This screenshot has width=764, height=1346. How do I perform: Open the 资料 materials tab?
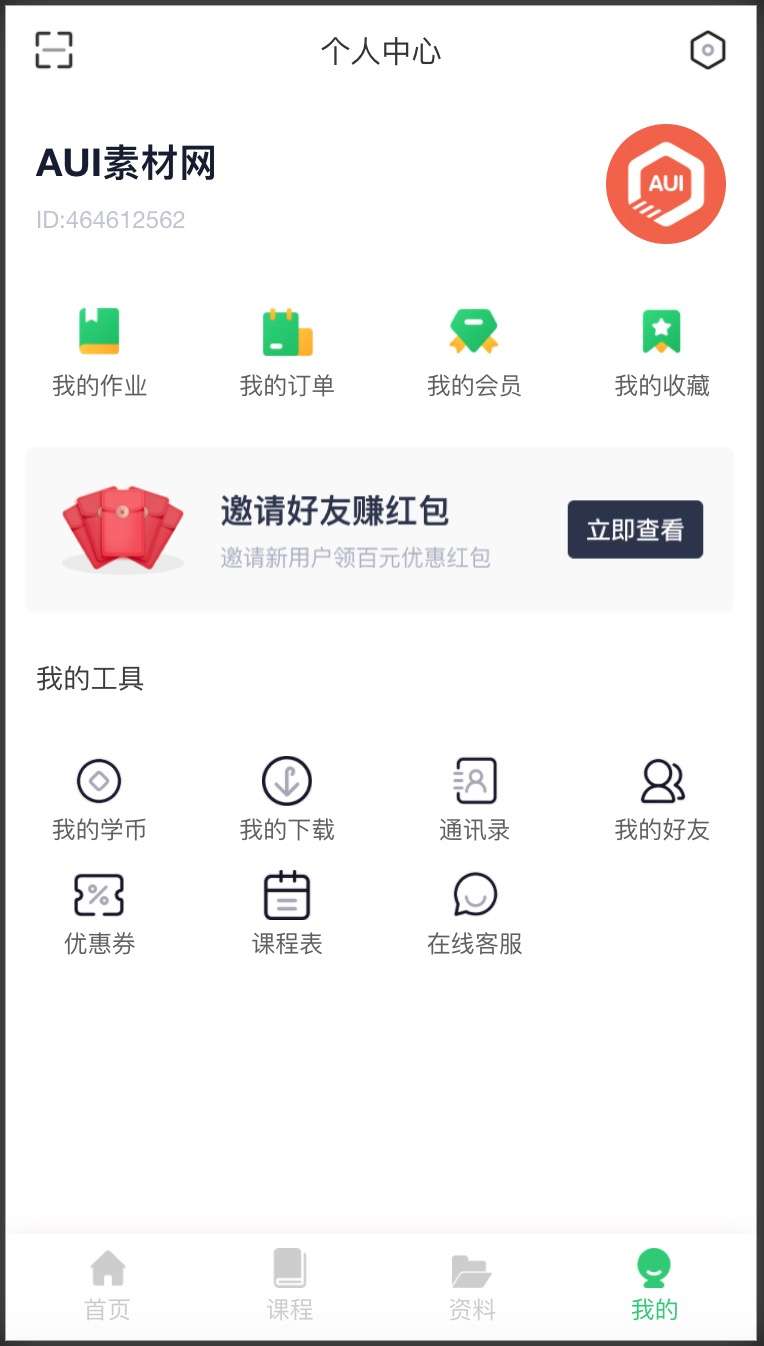[471, 1285]
